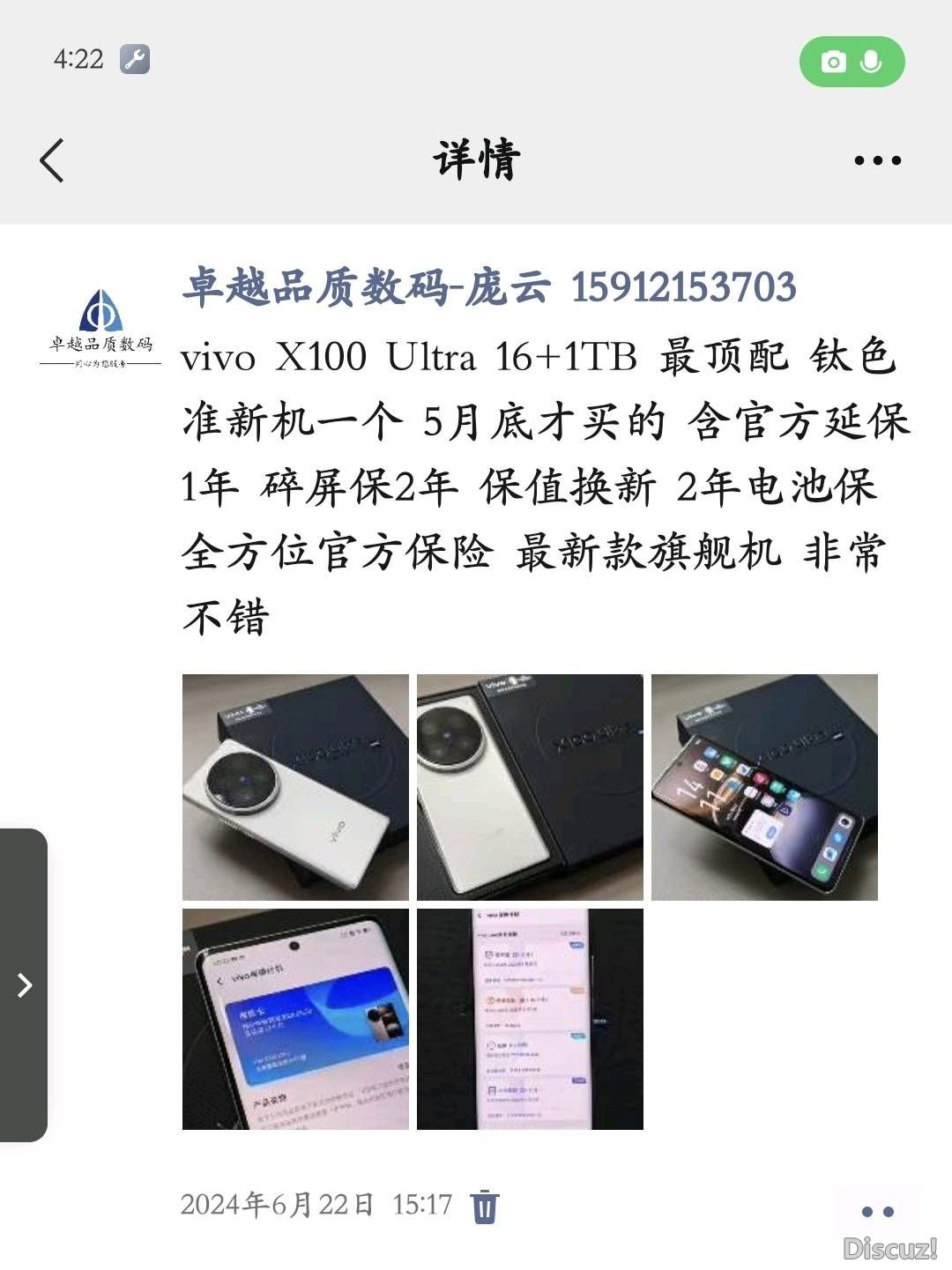Tap the green camera and mic indicator
952x1270 pixels.
tap(852, 62)
